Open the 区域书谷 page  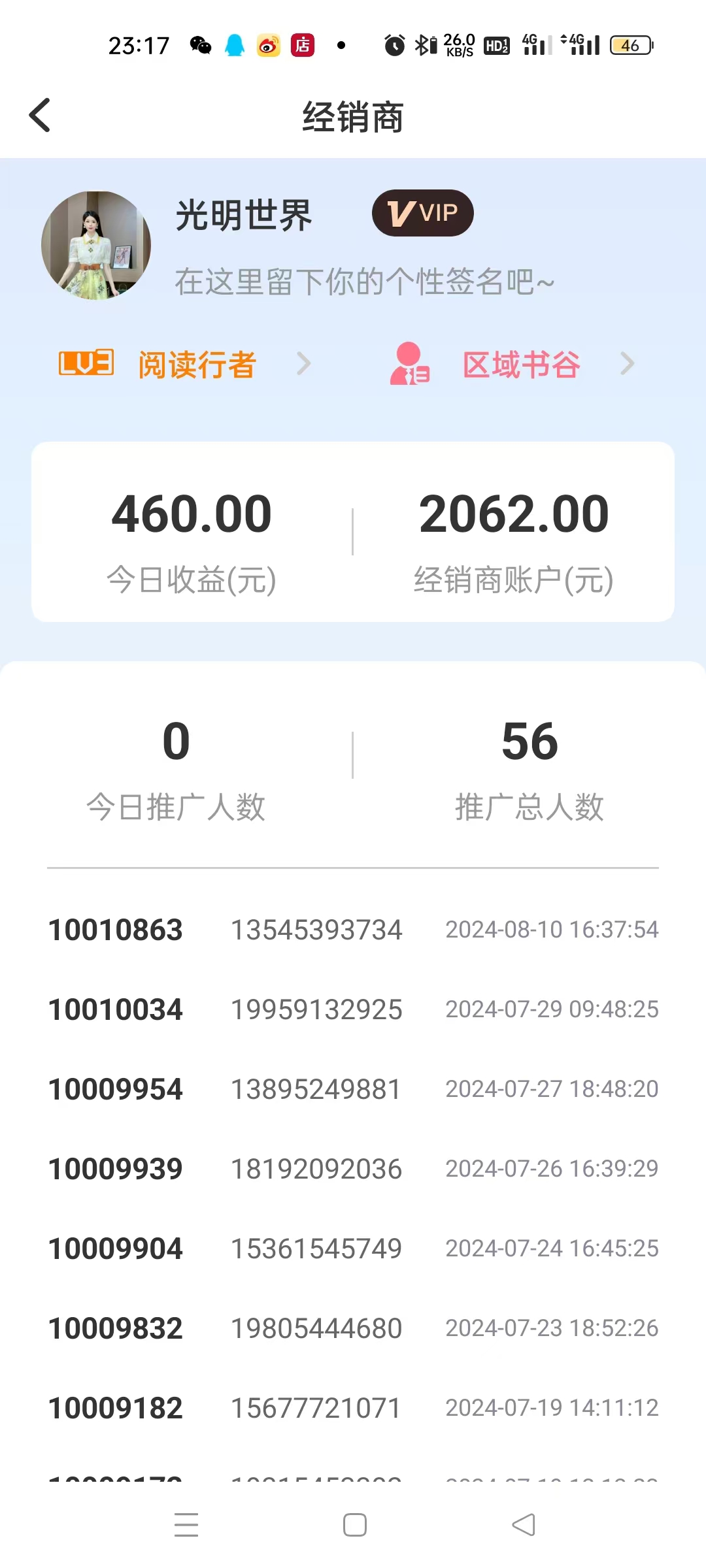point(512,363)
